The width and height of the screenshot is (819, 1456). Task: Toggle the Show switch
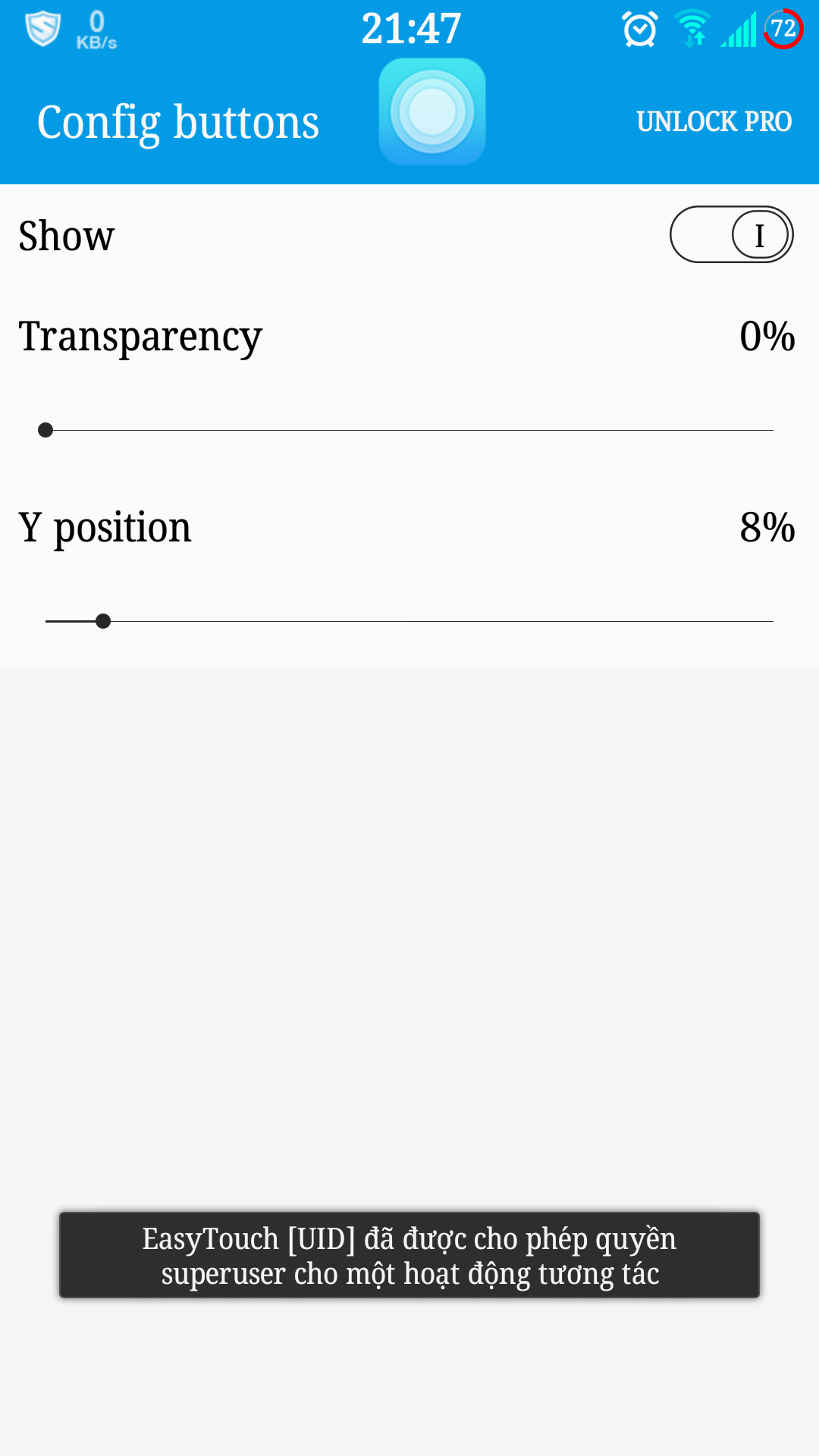732,234
